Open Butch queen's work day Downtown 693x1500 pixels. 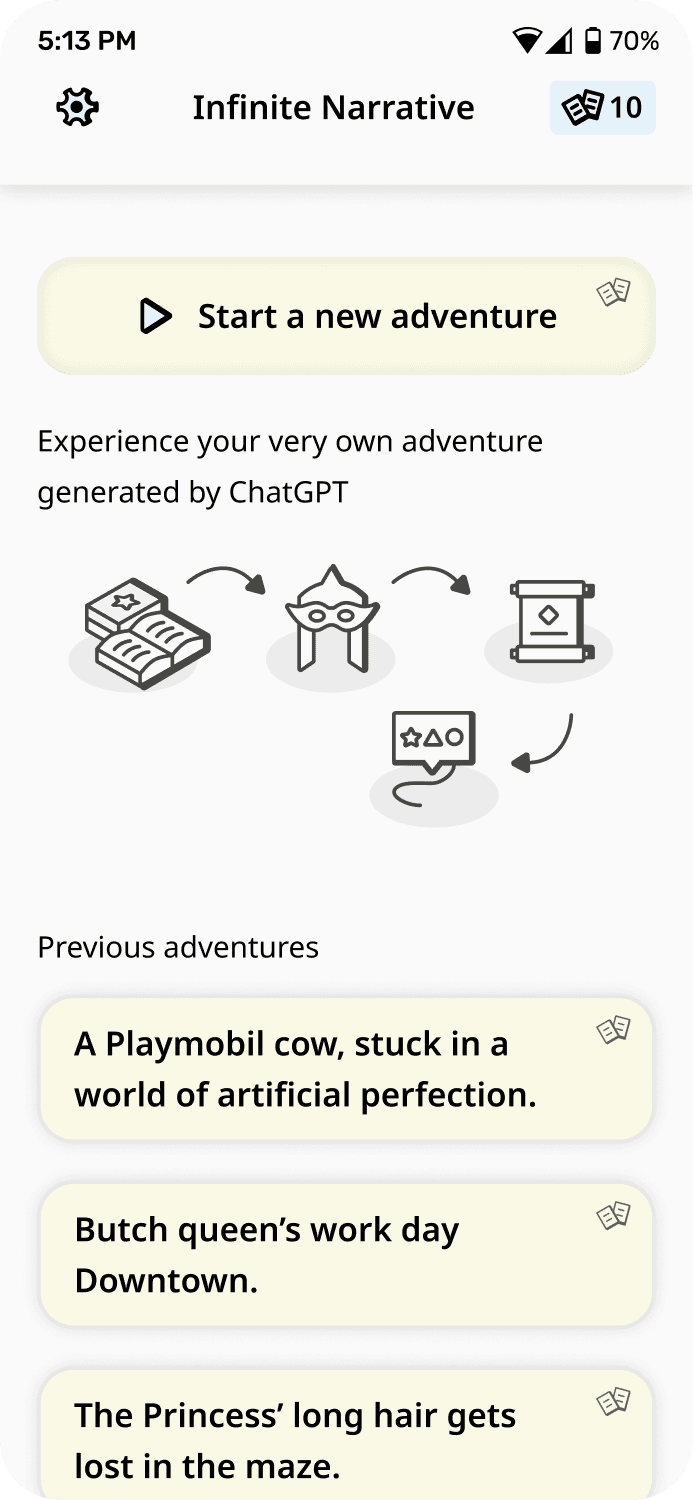346,1255
